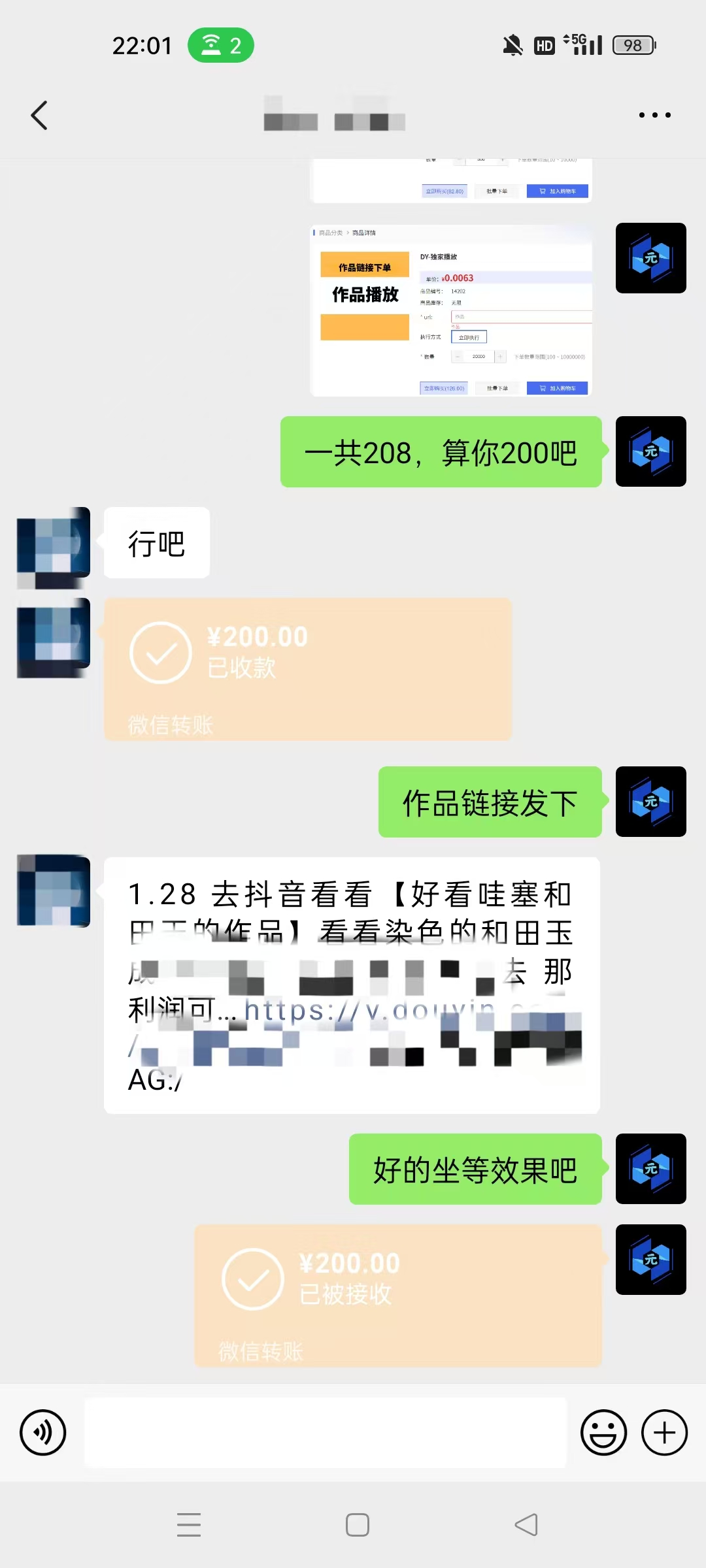Open the ¥200.00 已收款 transfer card
The image size is (706, 1568).
pos(307,669)
